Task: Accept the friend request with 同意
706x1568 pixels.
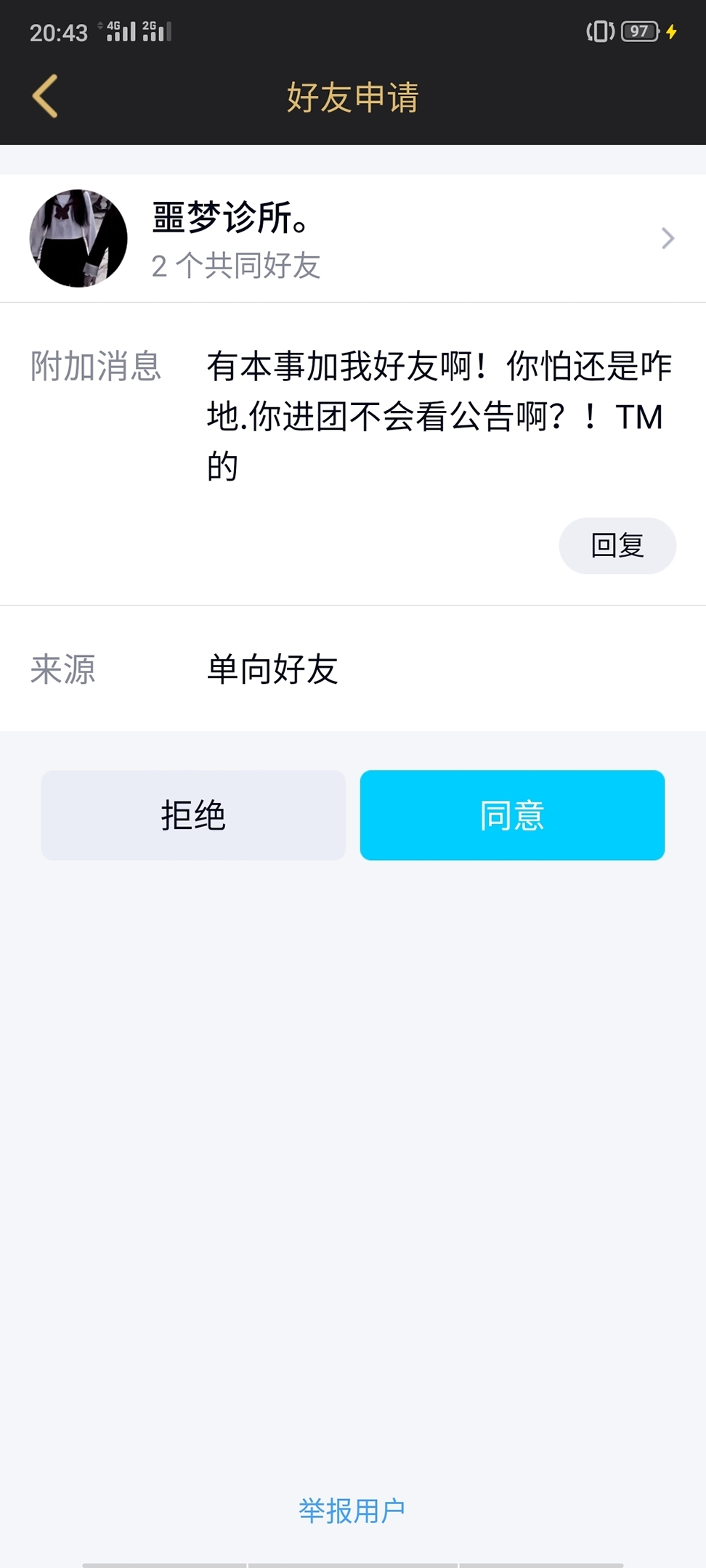Action: [x=512, y=815]
